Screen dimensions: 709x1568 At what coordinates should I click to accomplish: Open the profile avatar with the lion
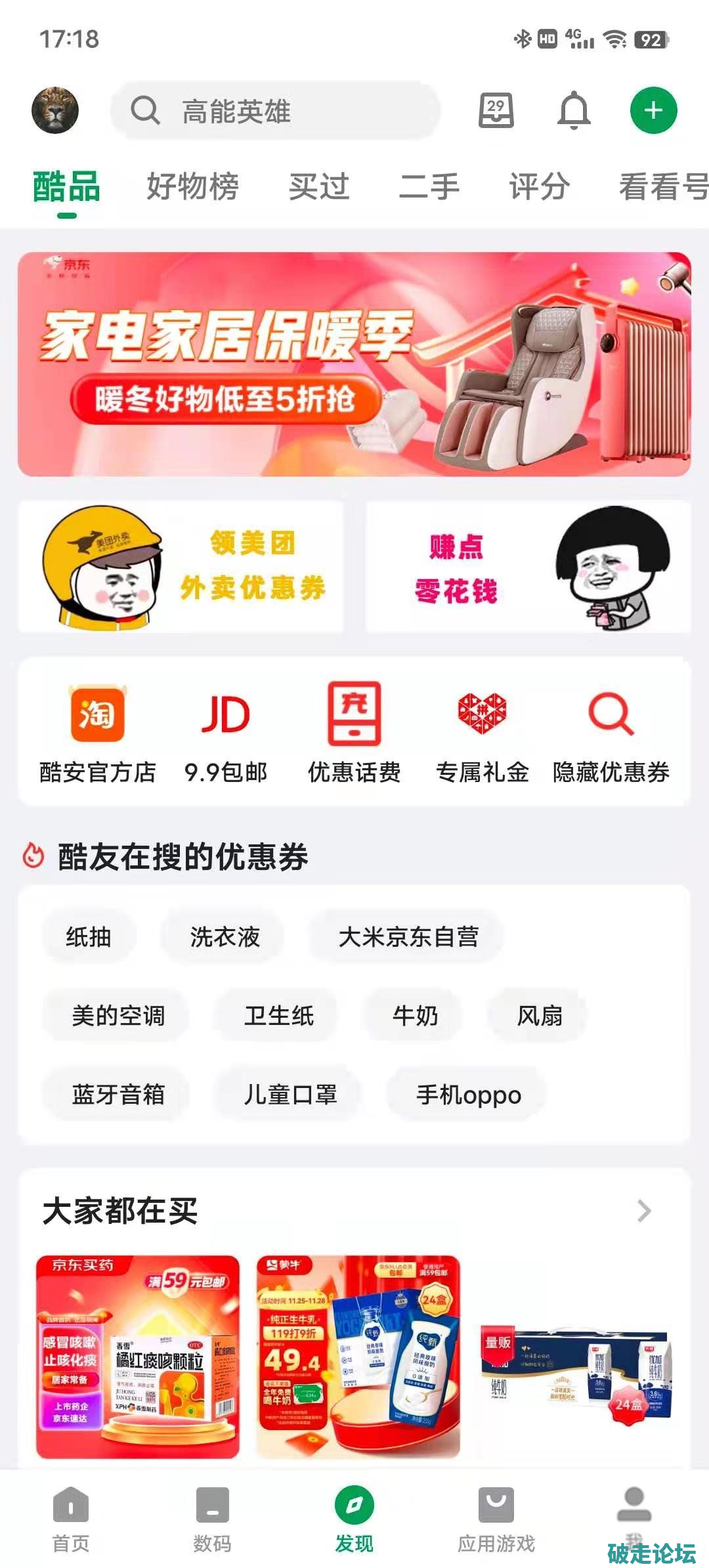pyautogui.click(x=55, y=110)
